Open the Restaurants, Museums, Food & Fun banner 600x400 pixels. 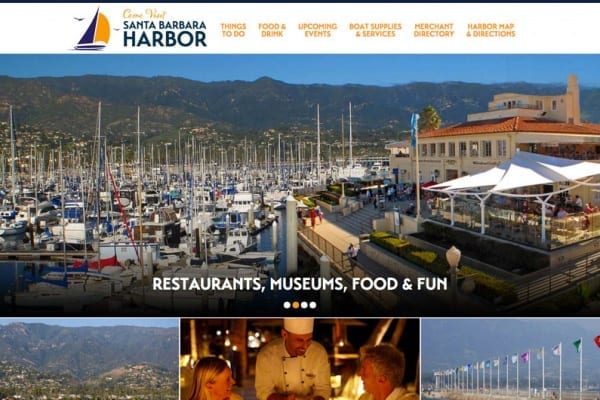(x=300, y=284)
